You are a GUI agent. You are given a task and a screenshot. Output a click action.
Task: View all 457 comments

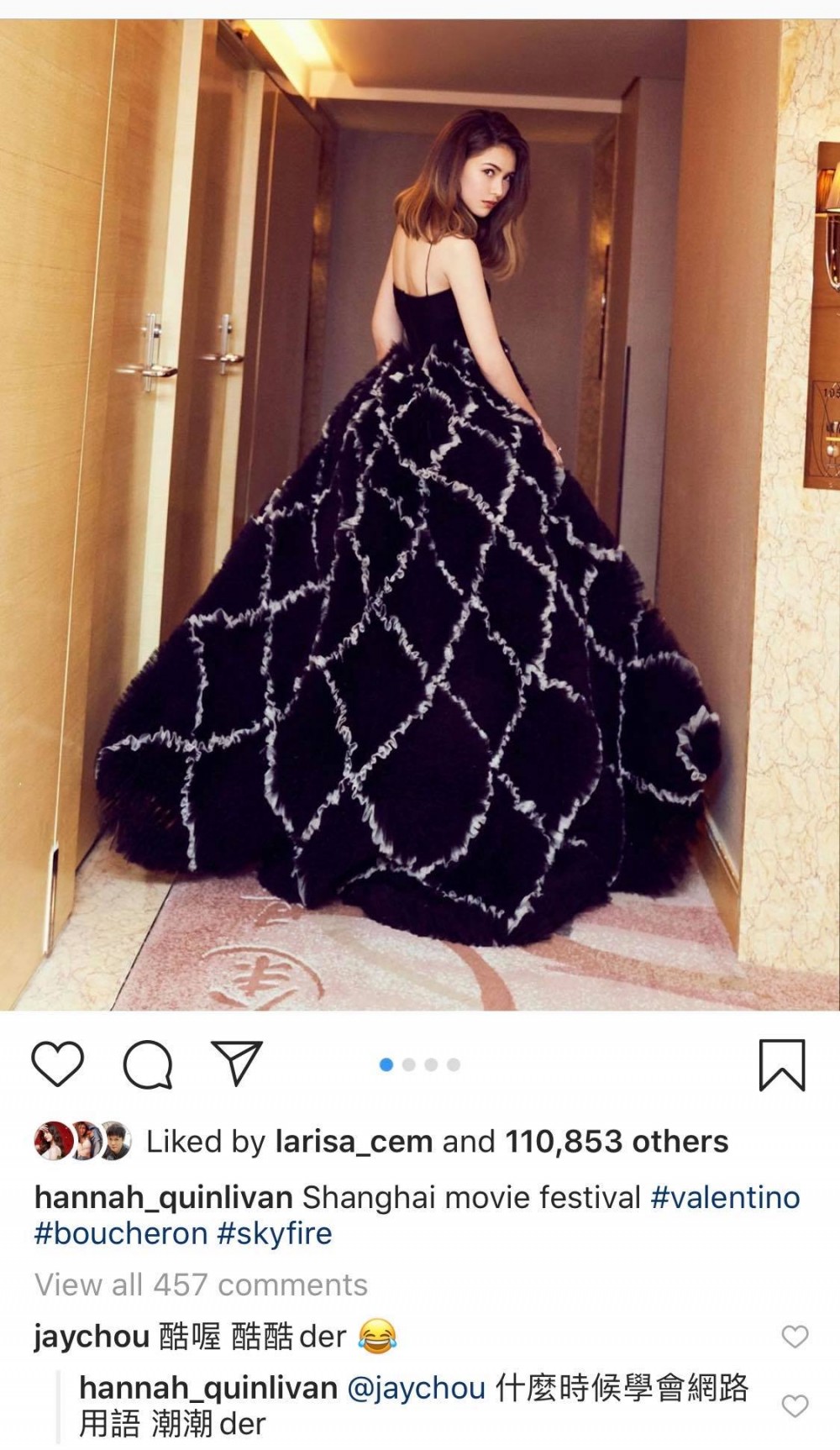[201, 1285]
